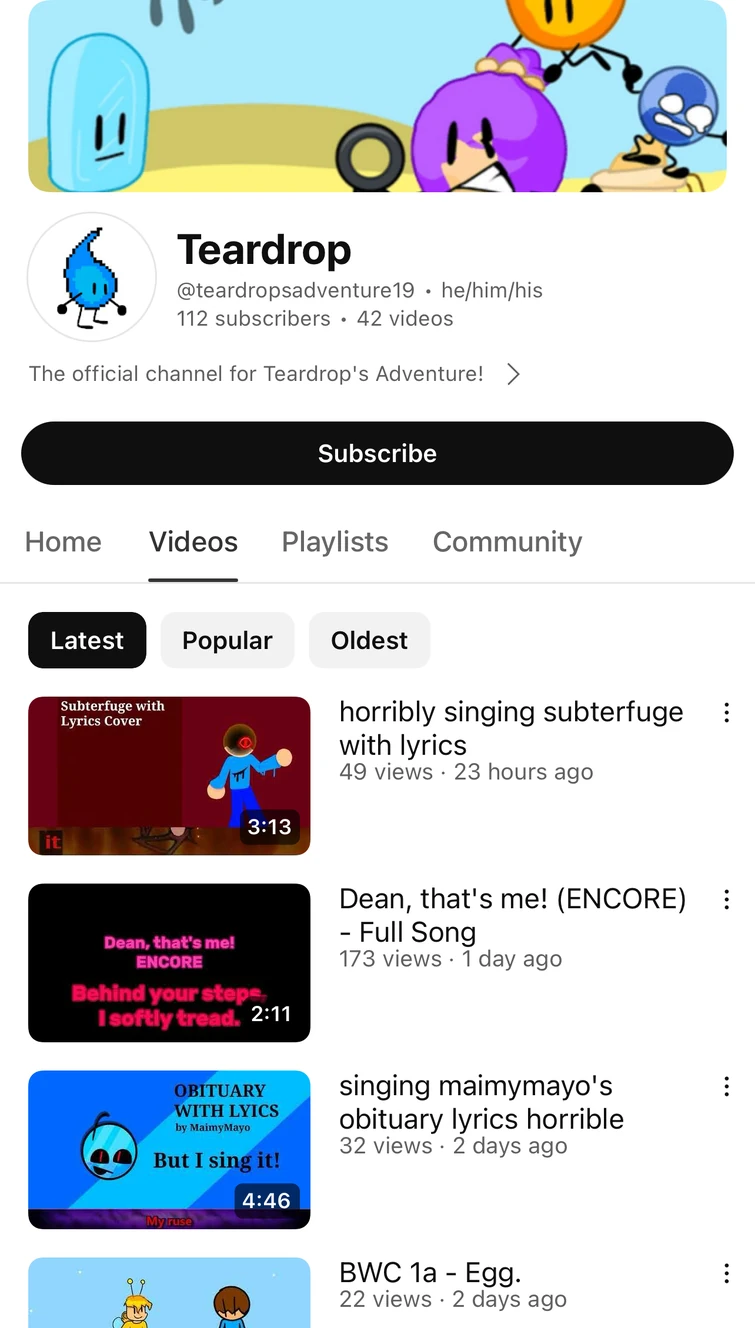Subscribe to the Teardrop channel
This screenshot has height=1328, width=755.
(x=377, y=453)
